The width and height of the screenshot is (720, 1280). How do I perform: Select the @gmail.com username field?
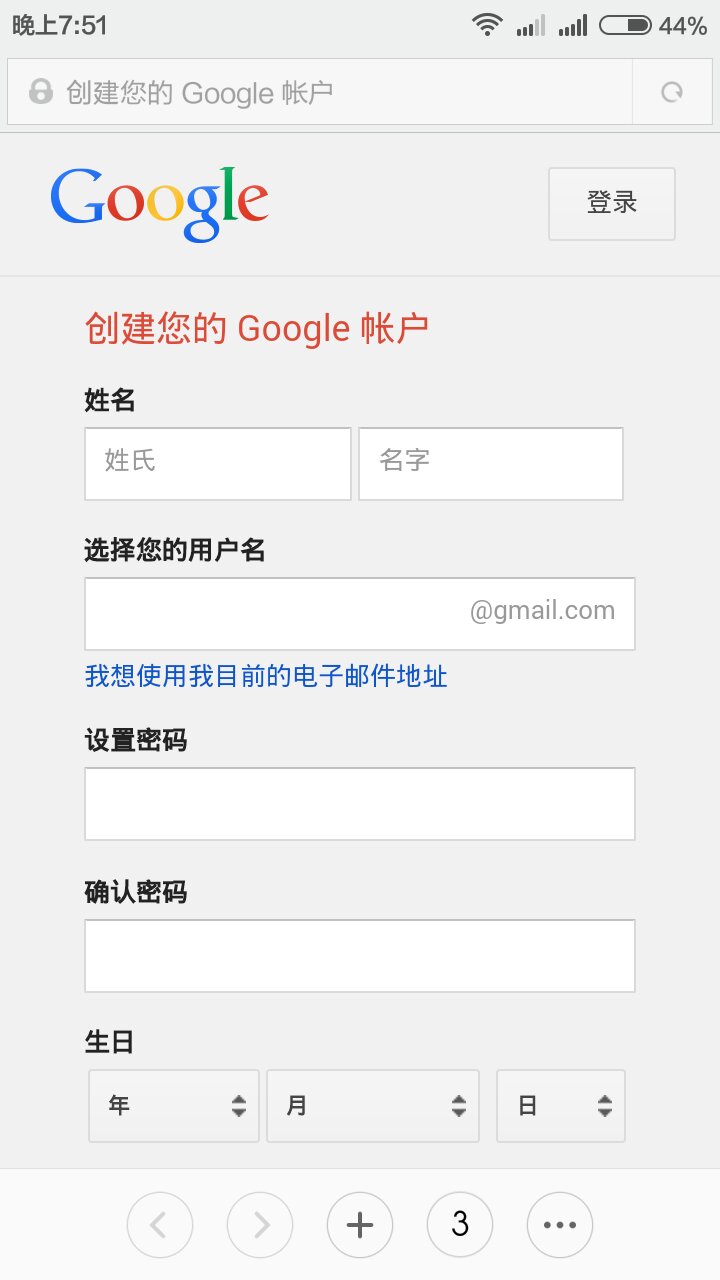[x=360, y=614]
